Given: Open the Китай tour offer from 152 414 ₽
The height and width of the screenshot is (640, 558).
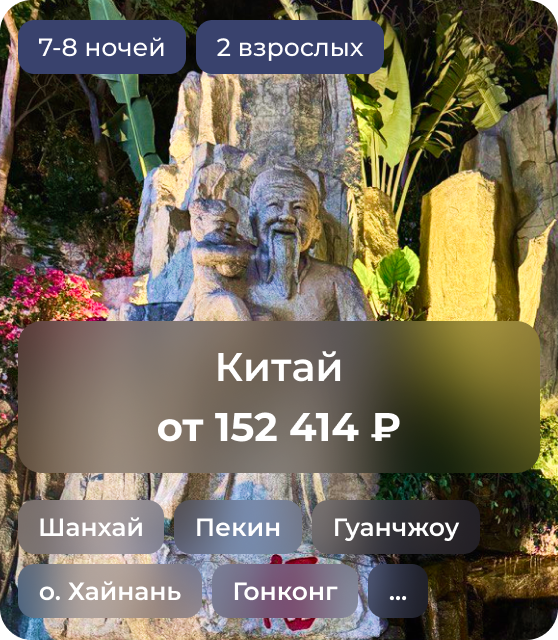Looking at the screenshot, I should pyautogui.click(x=279, y=397).
